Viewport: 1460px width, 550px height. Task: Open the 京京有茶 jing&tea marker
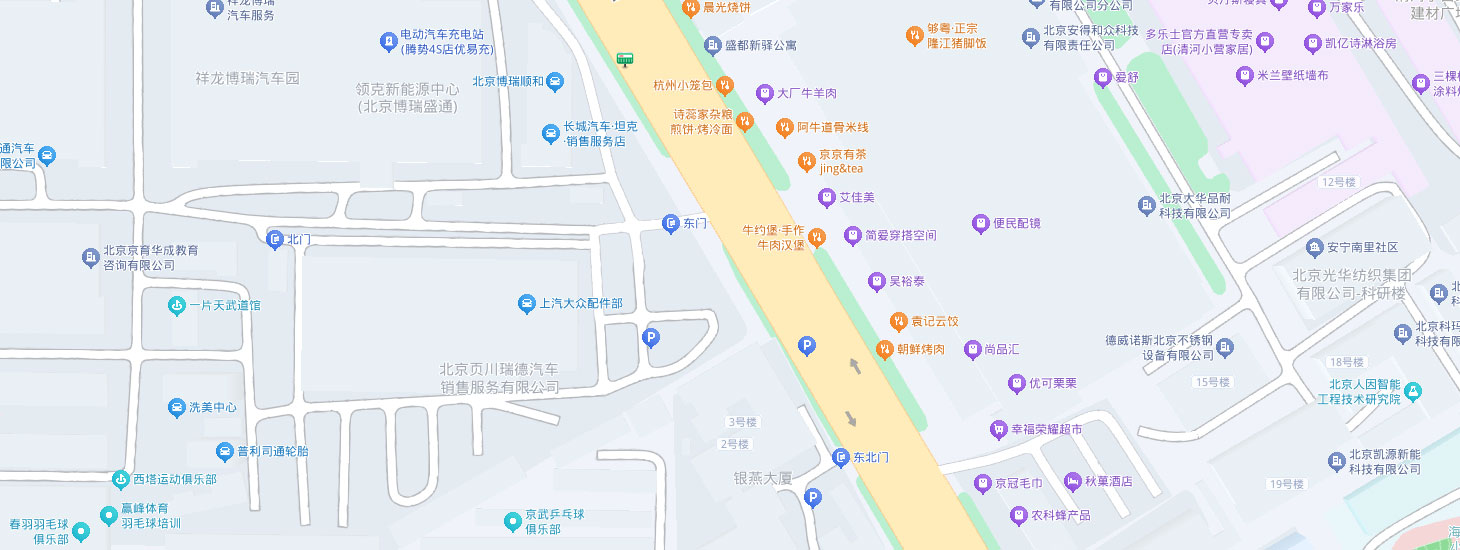coord(806,161)
